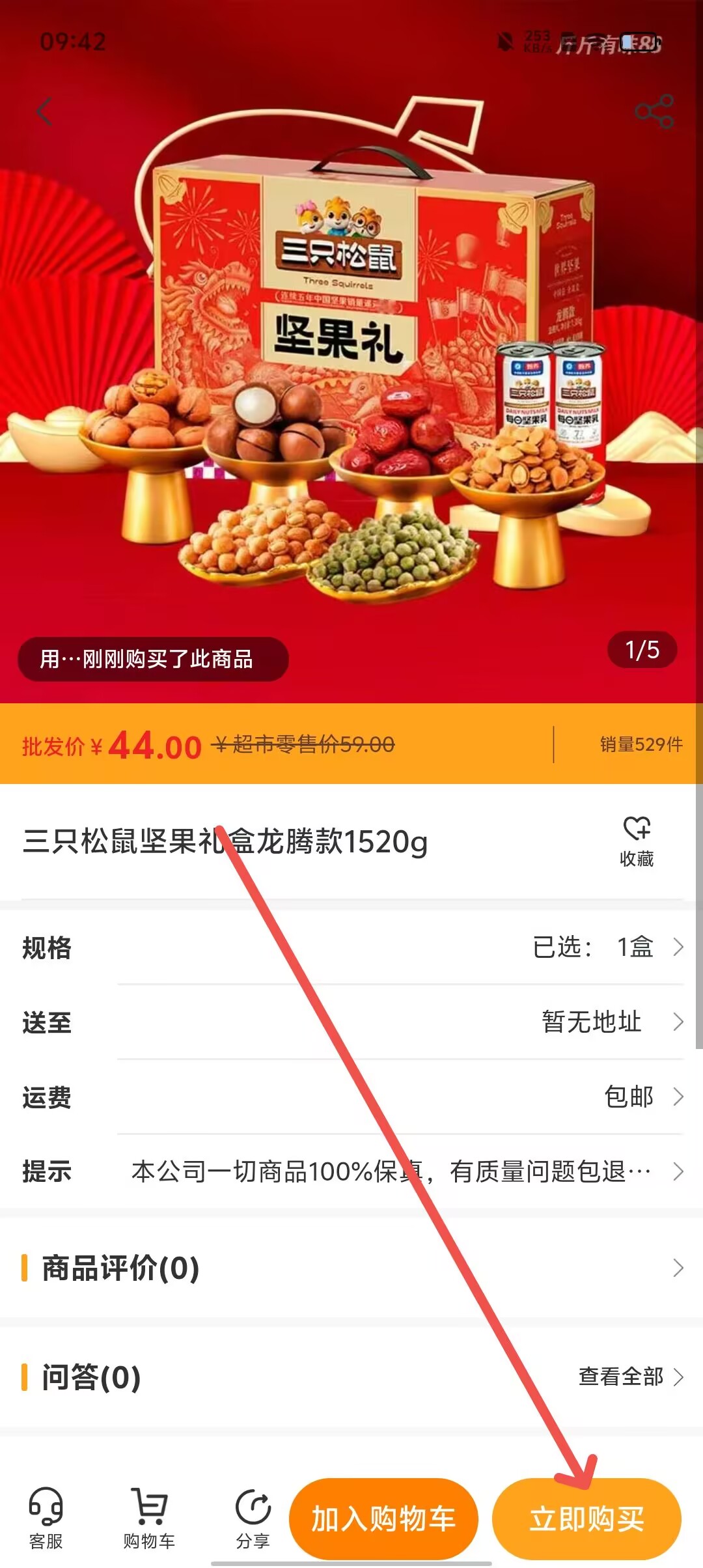Buy now with 立即购买 button
Viewport: 703px width, 1568px height.
click(586, 1519)
